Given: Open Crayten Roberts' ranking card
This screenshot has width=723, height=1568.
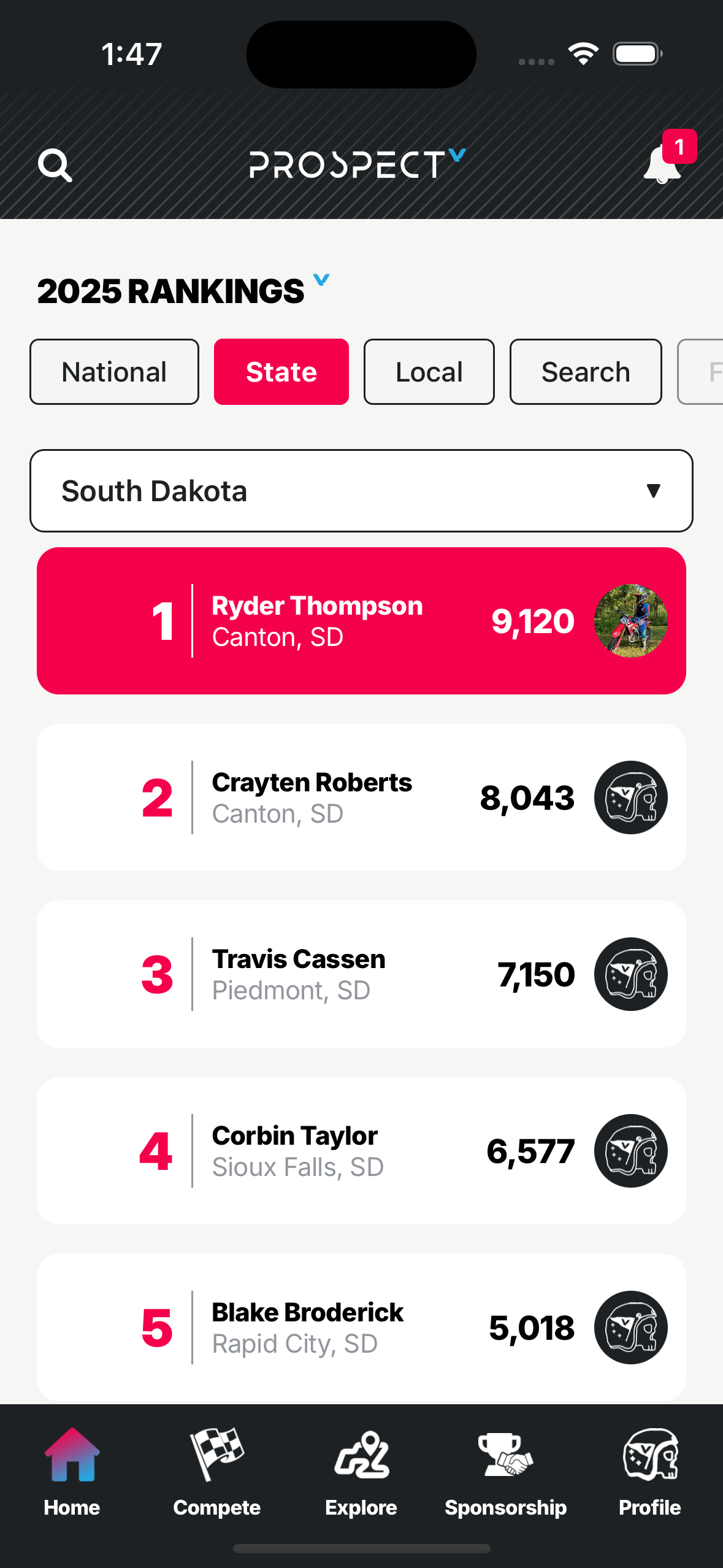Looking at the screenshot, I should point(361,797).
